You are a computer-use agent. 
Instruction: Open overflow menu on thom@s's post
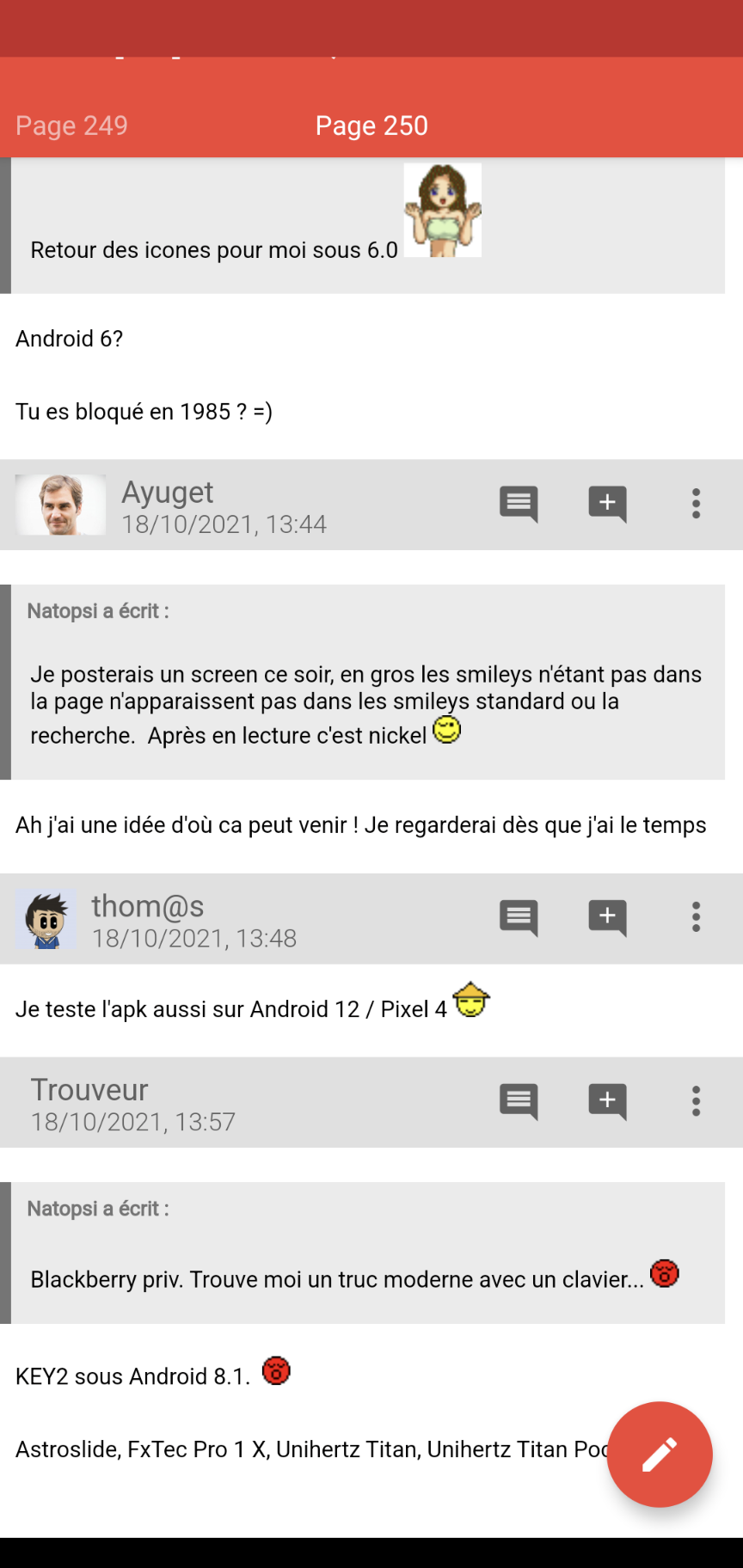point(696,918)
